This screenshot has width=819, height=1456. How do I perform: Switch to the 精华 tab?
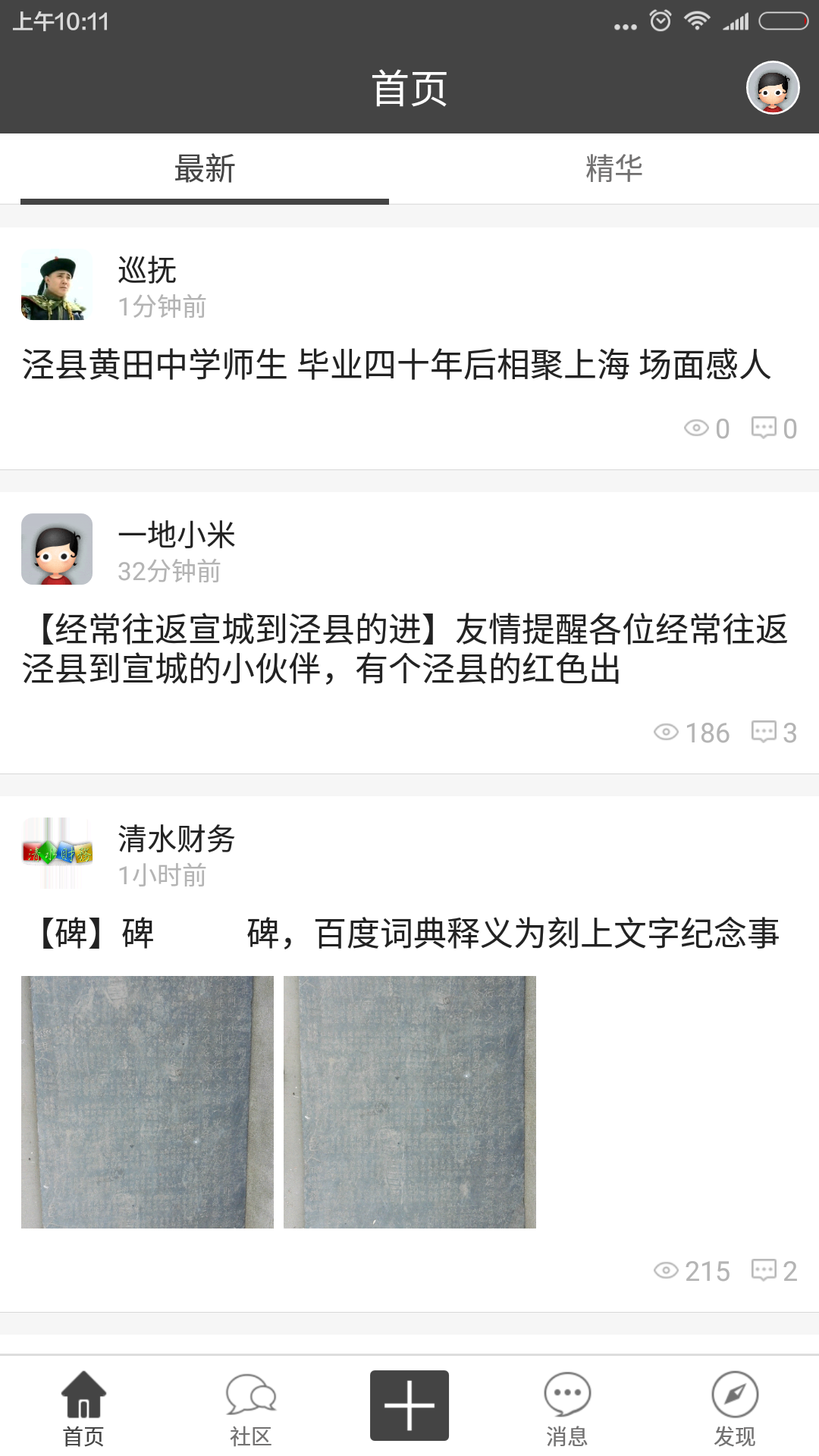point(613,168)
